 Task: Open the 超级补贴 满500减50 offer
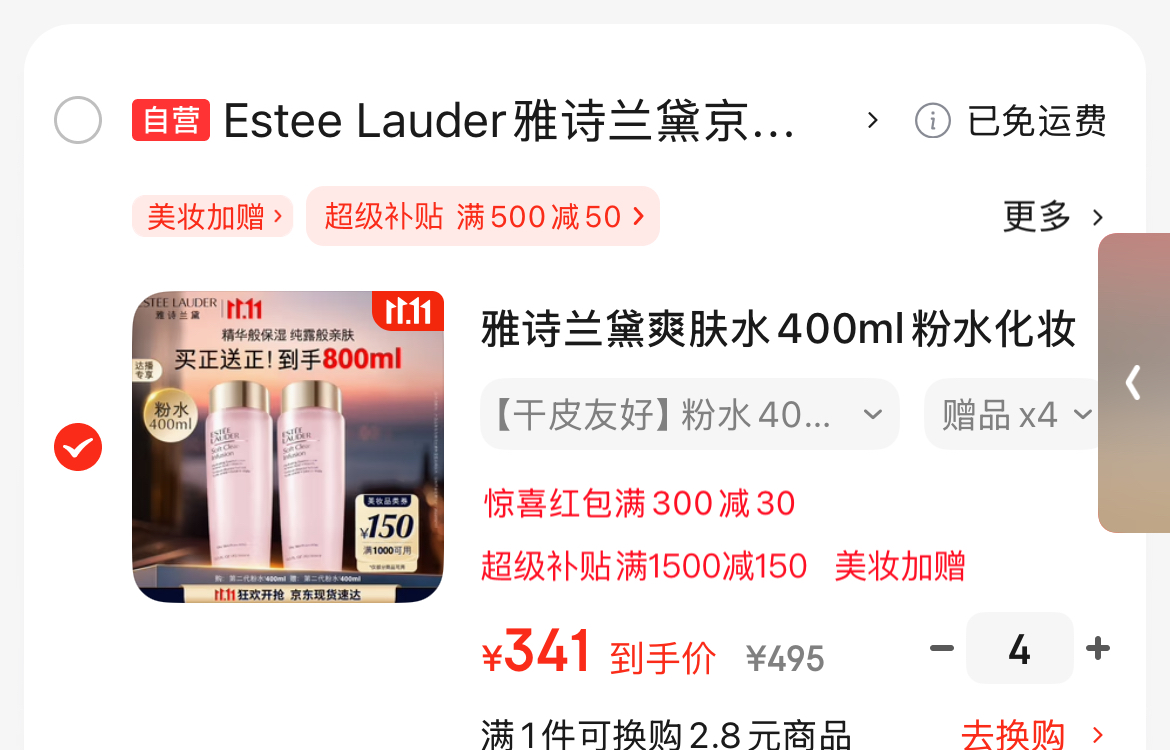click(483, 216)
